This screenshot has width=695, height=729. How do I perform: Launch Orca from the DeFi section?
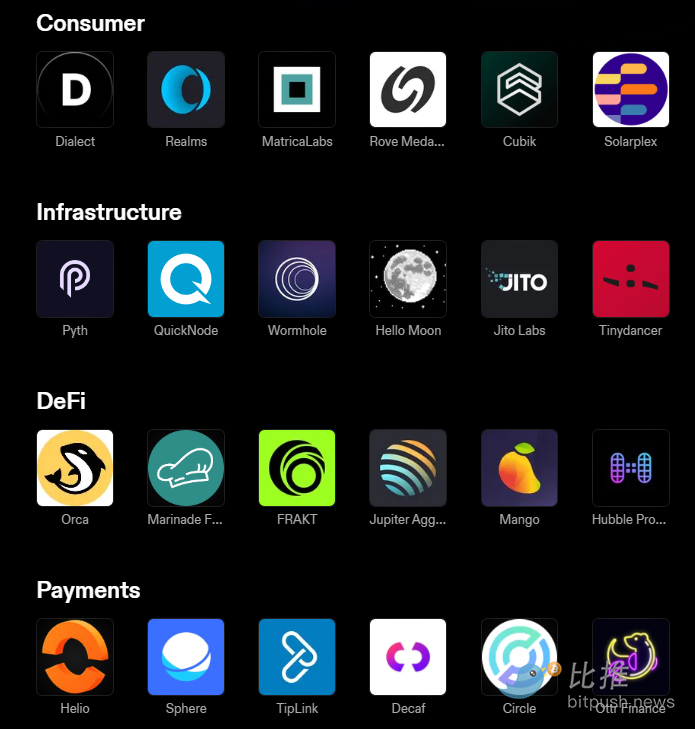(x=75, y=468)
